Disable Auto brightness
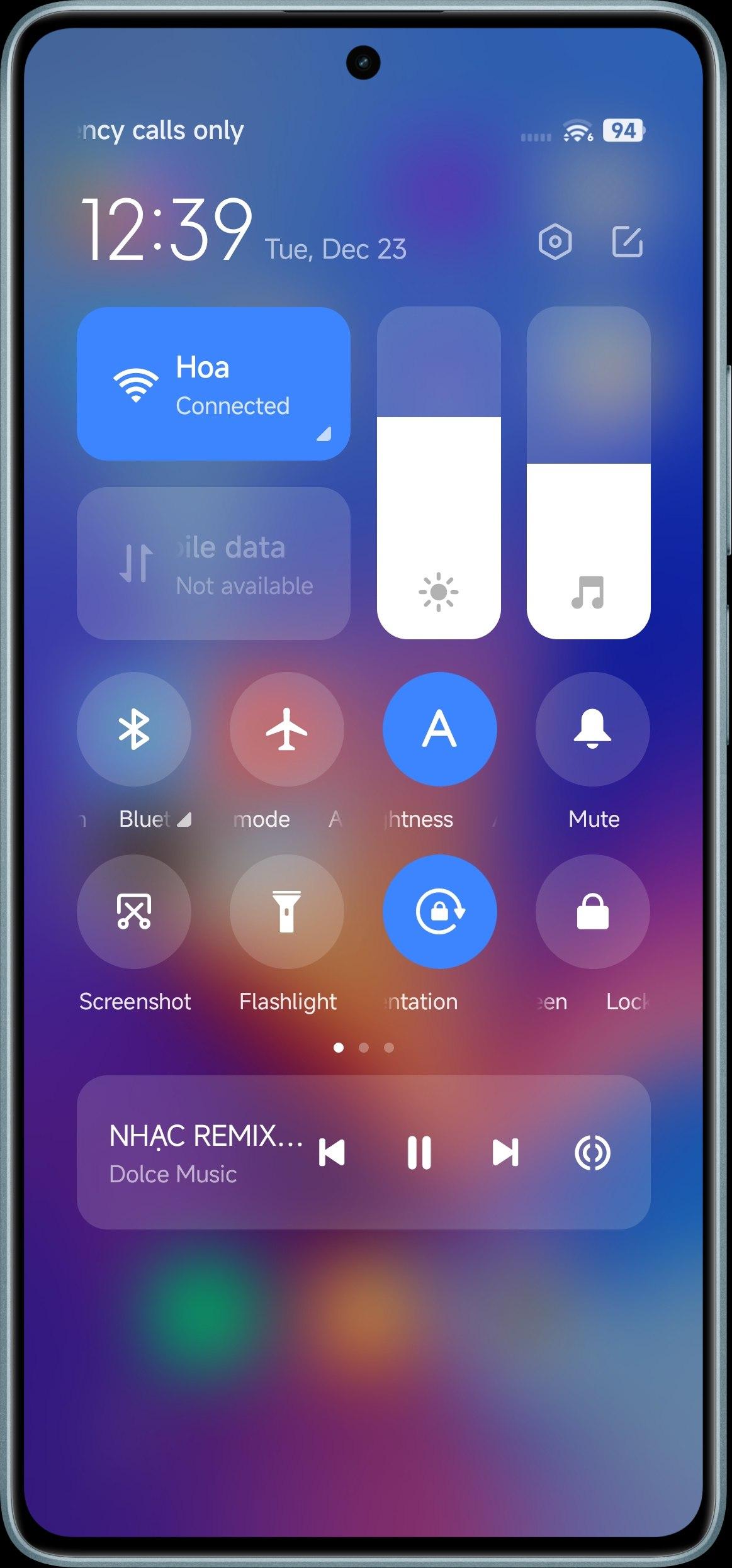 [439, 729]
